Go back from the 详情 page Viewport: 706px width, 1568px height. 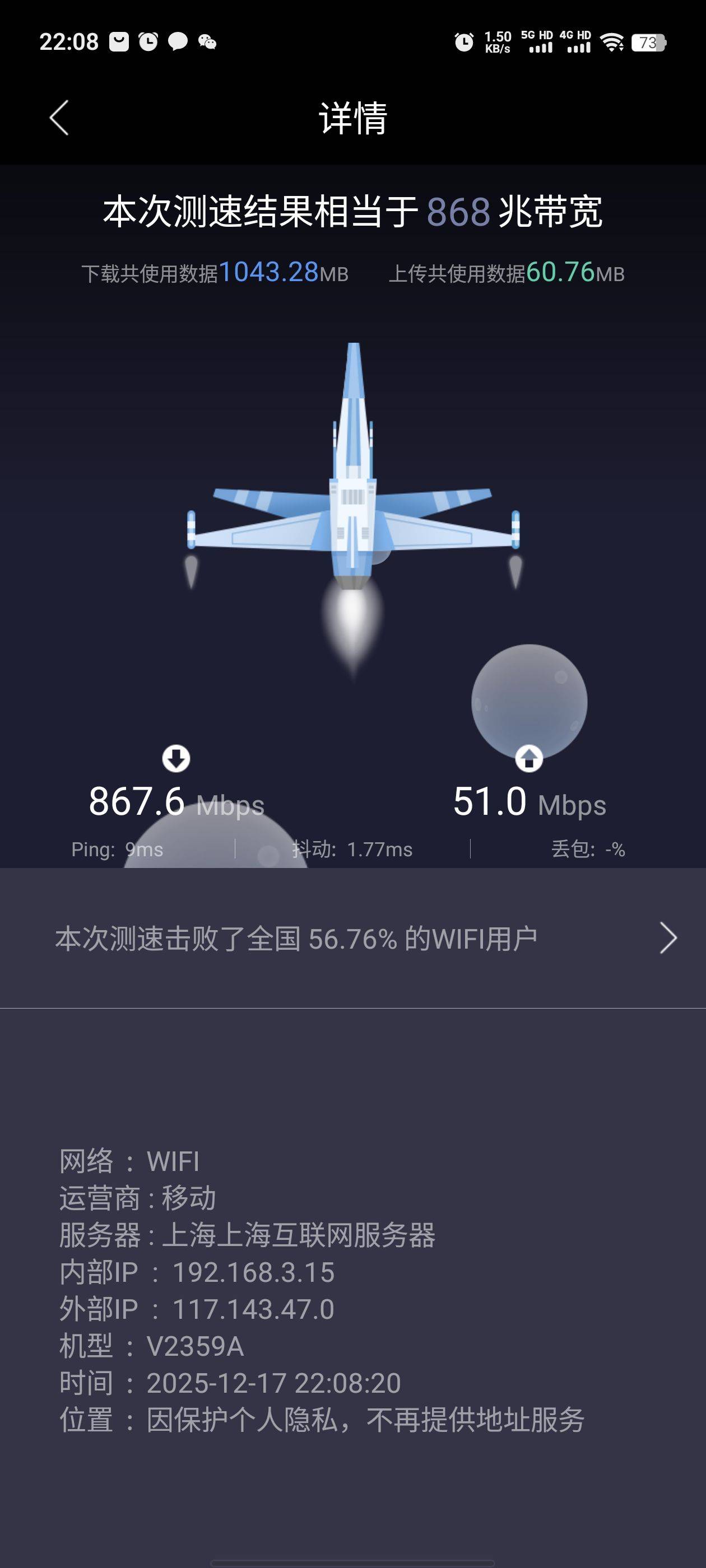pyautogui.click(x=59, y=118)
